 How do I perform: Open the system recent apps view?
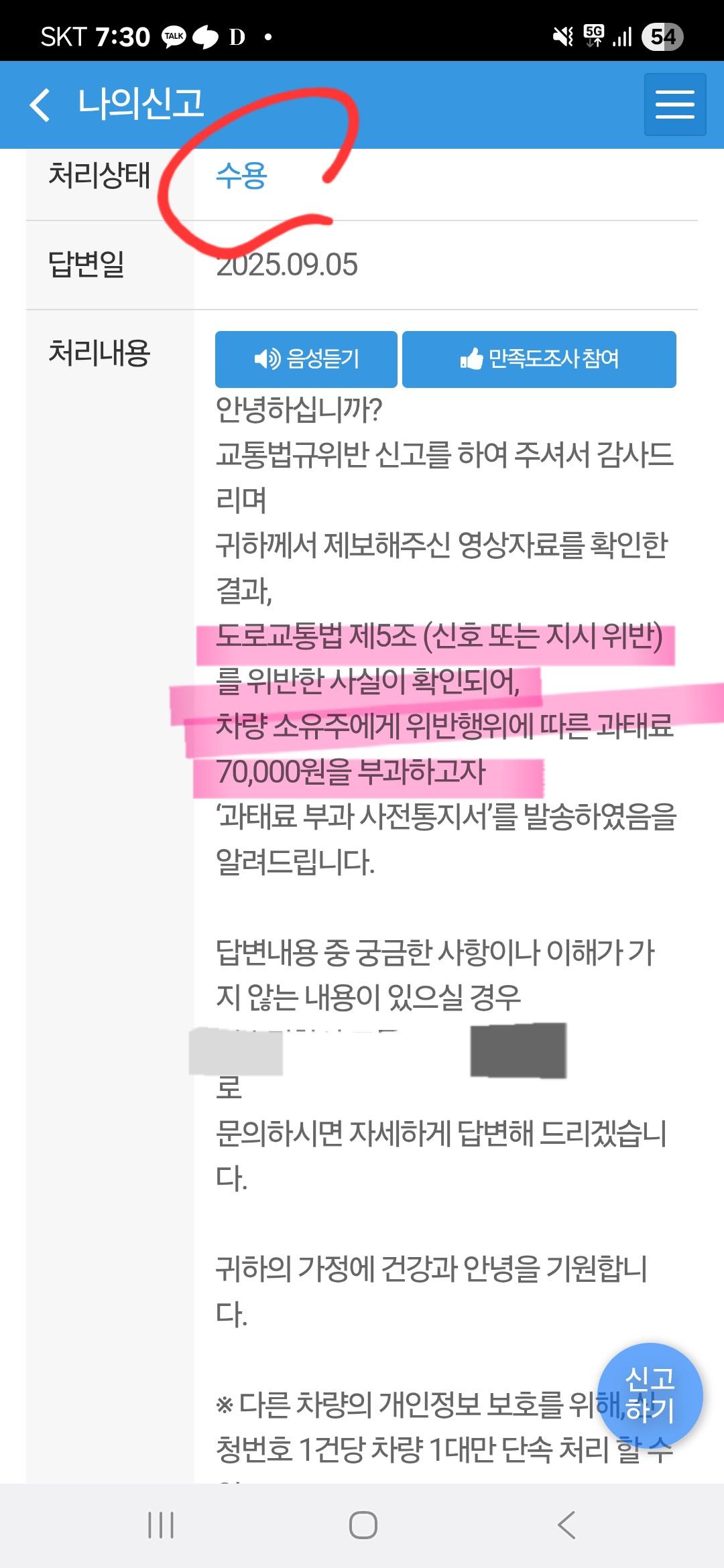click(x=161, y=1525)
